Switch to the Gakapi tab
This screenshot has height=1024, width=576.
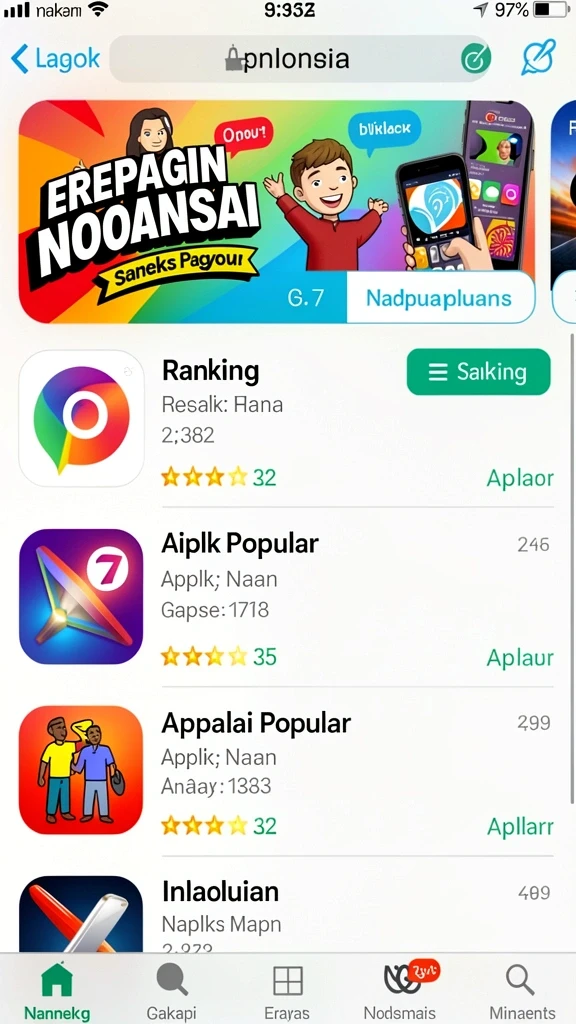tap(172, 991)
